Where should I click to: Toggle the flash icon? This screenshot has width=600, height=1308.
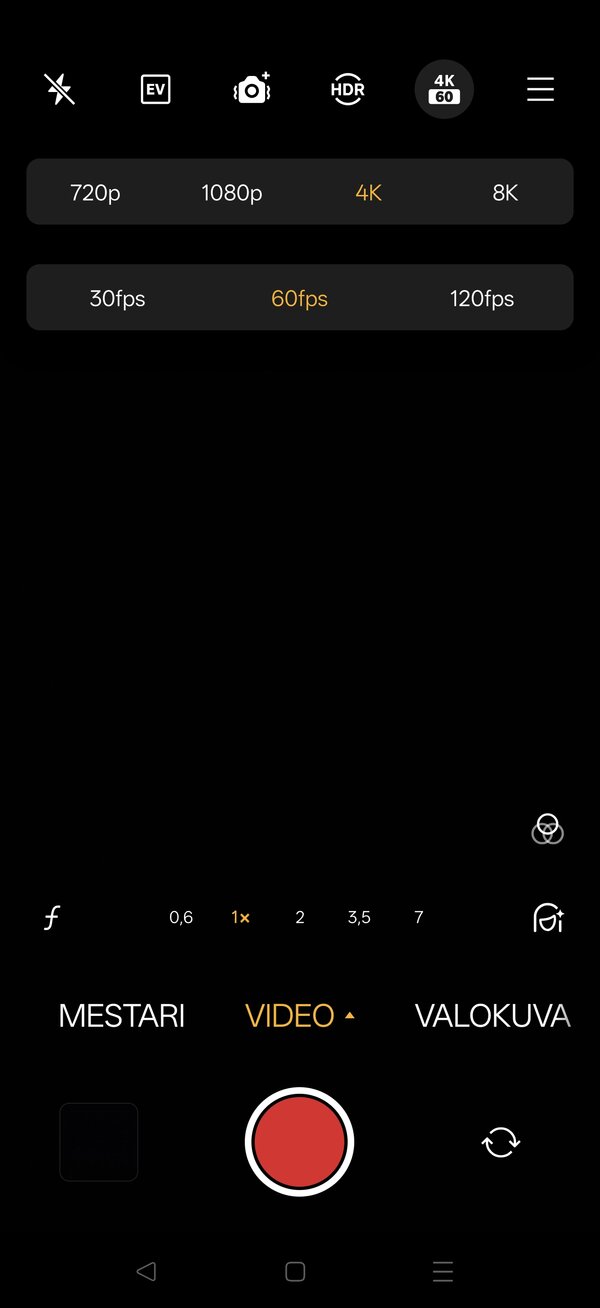pos(60,90)
